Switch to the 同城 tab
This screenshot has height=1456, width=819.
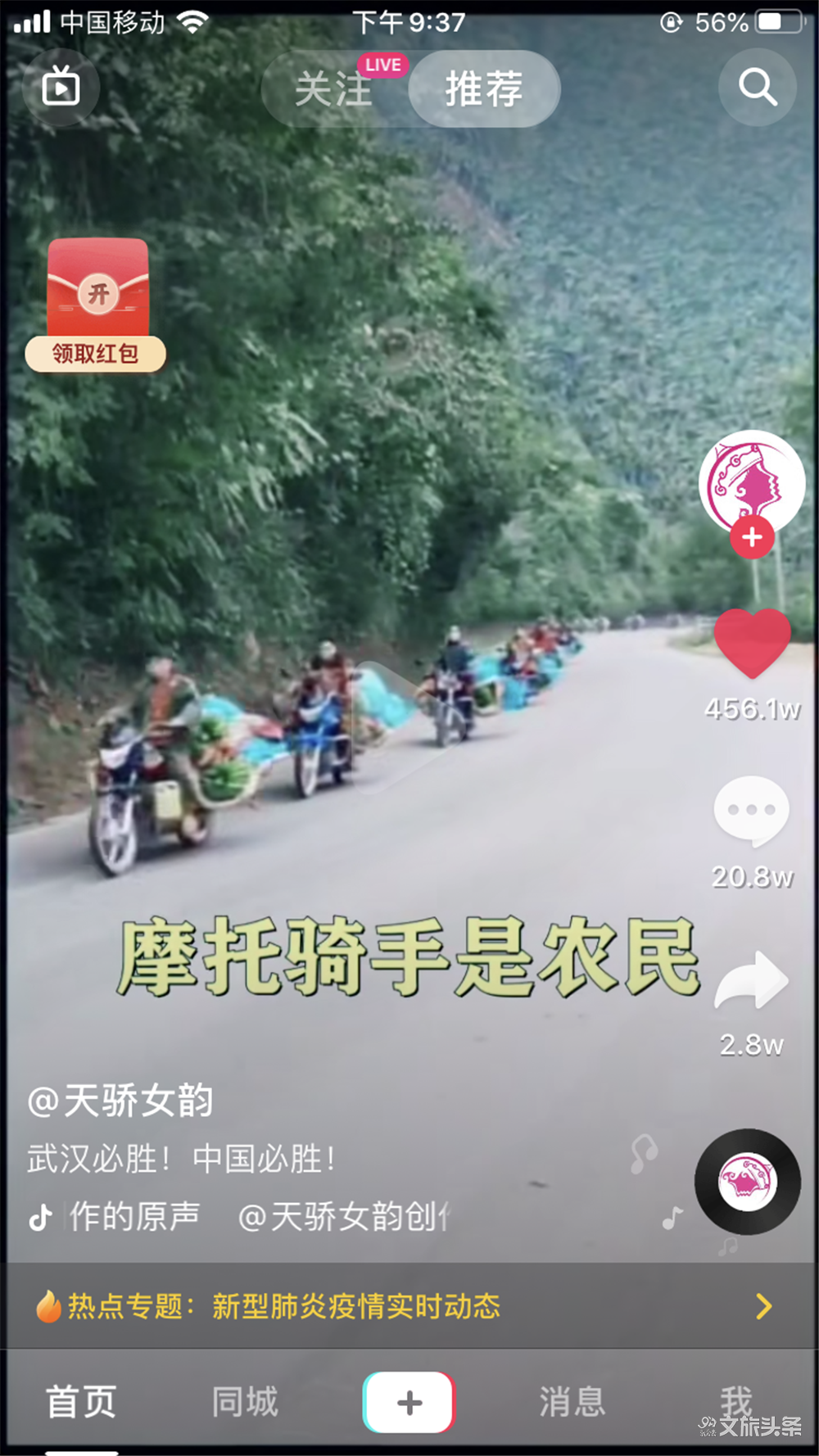(245, 1402)
